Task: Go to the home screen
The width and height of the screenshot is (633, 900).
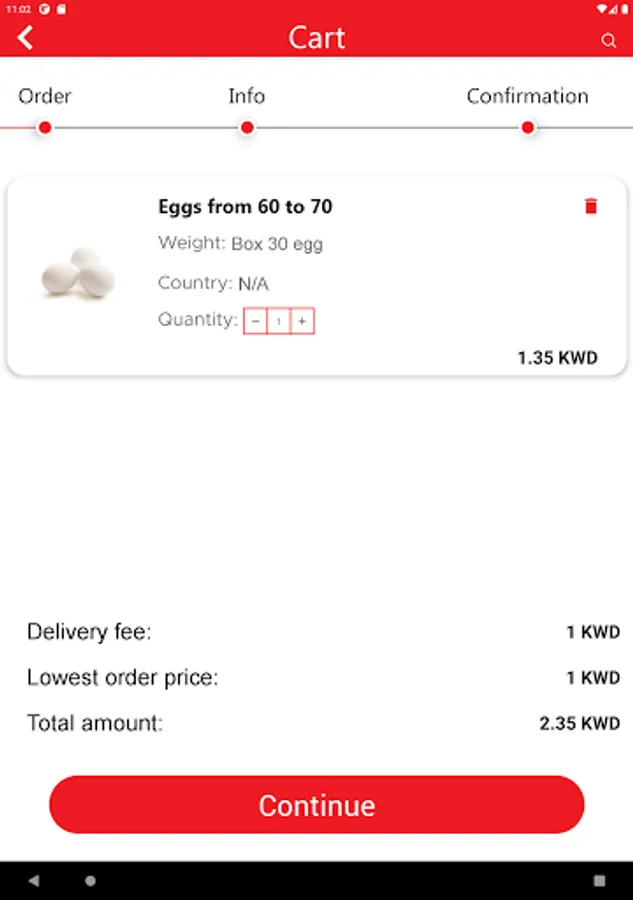Action: pos(91,881)
